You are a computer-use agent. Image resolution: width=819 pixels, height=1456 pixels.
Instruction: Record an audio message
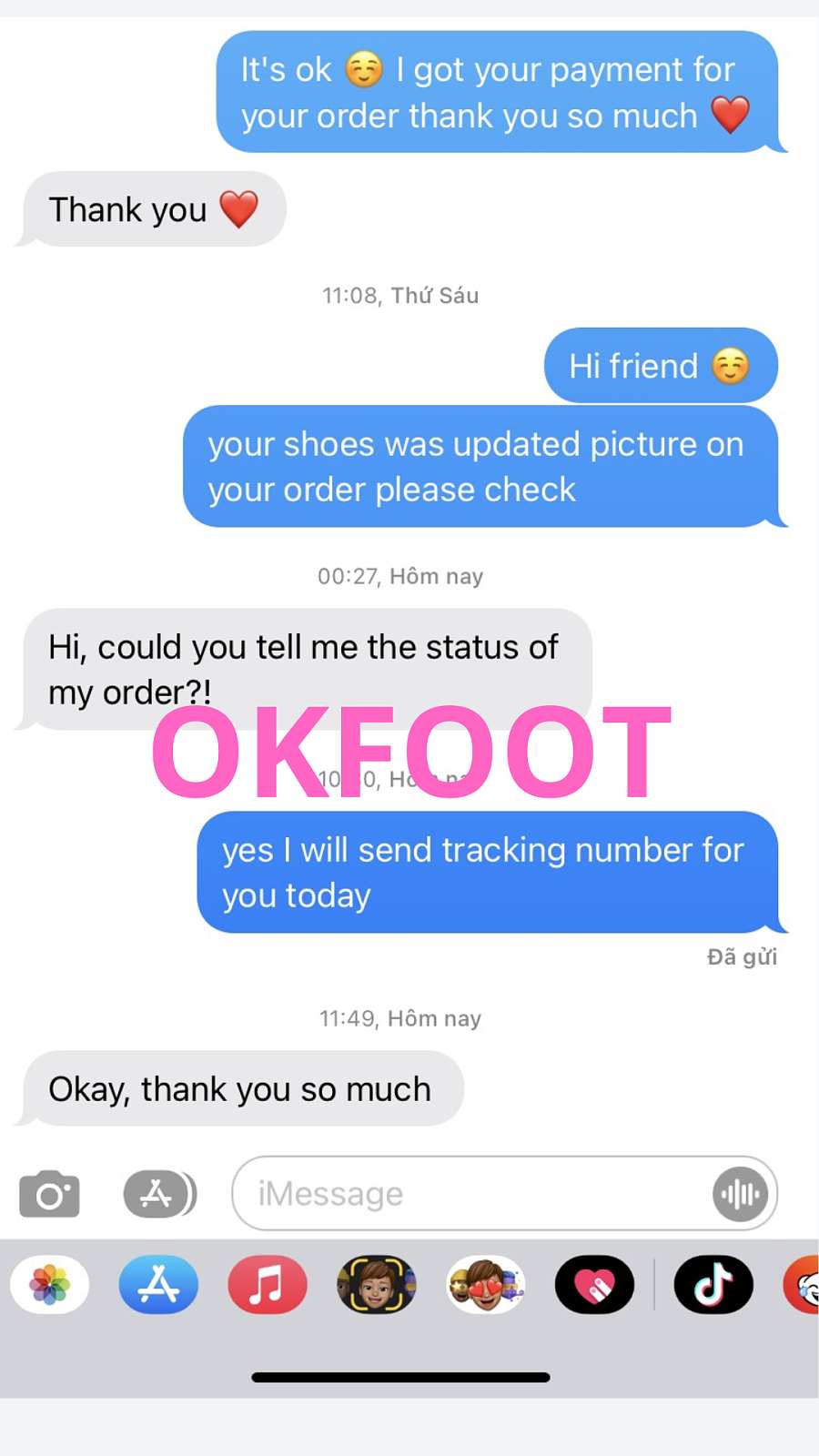point(740,1194)
